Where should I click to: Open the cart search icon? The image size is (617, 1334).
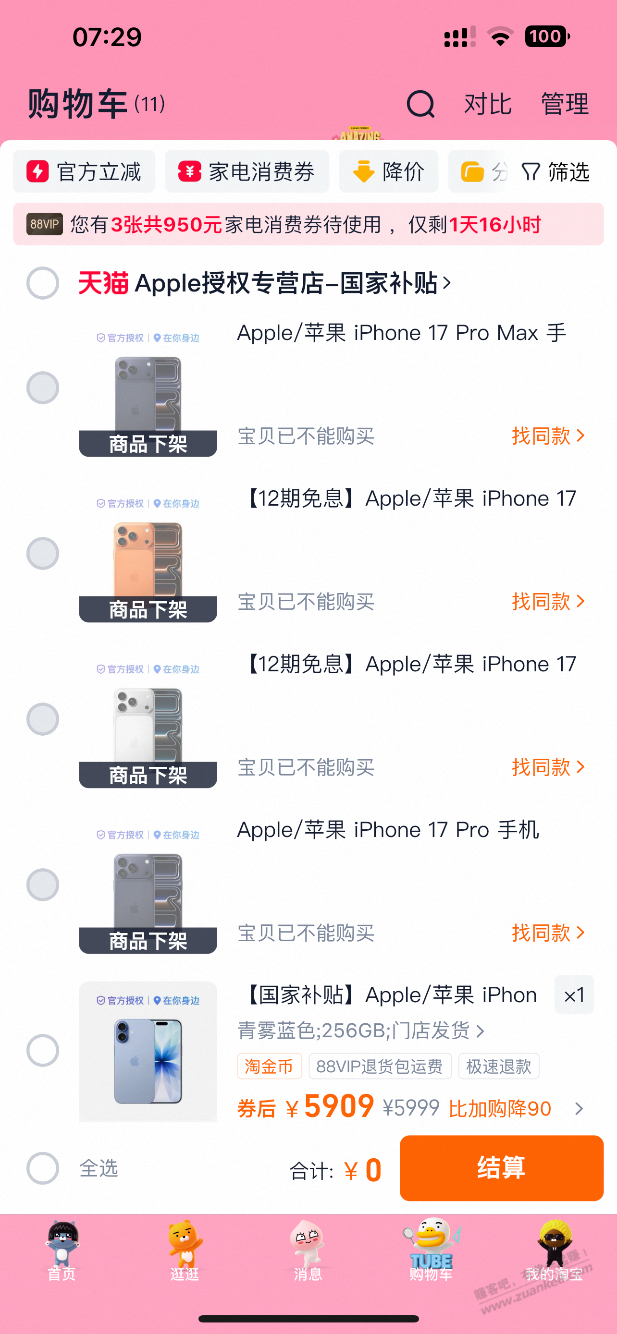click(421, 104)
